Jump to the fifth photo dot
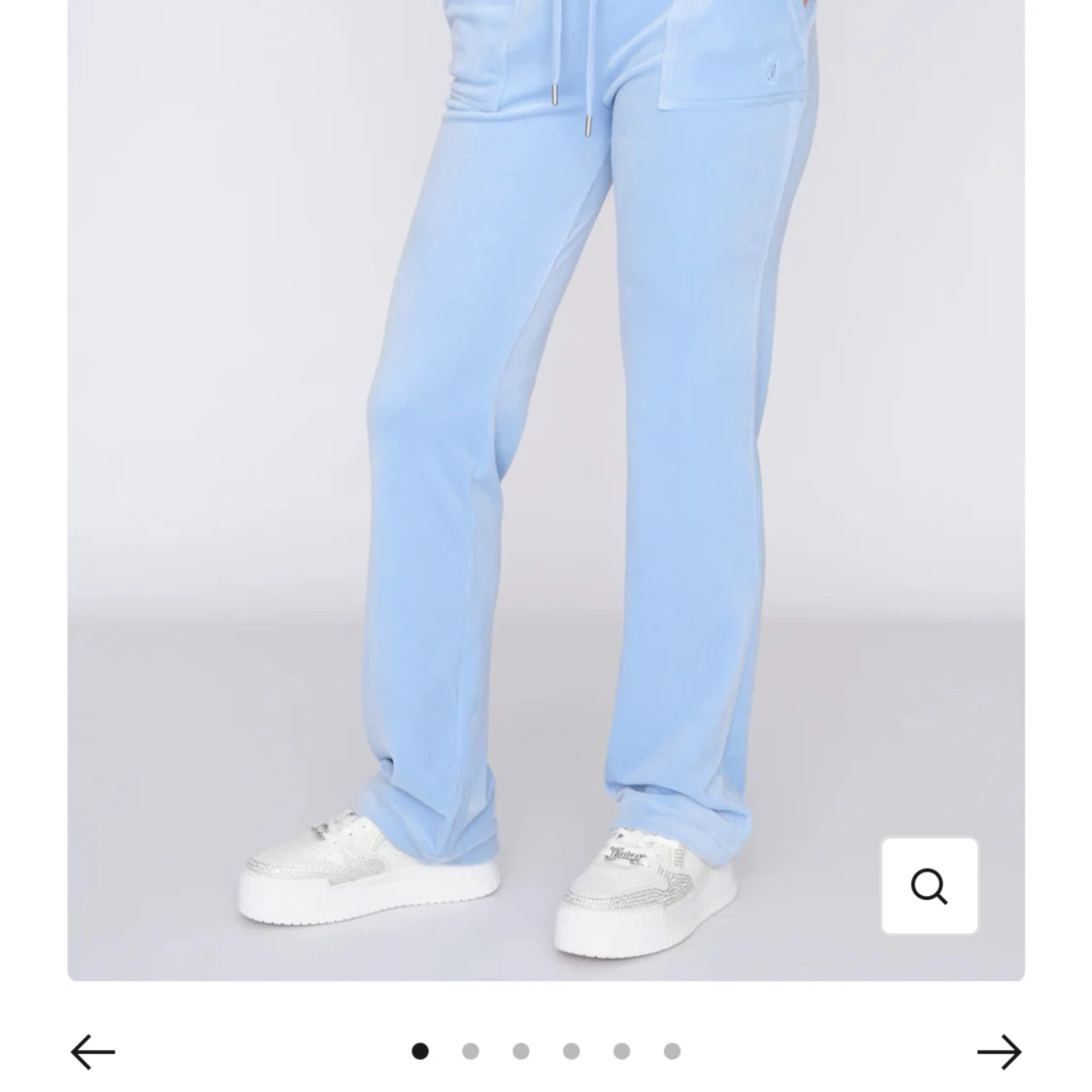1092x1092 pixels. pyautogui.click(x=622, y=1051)
